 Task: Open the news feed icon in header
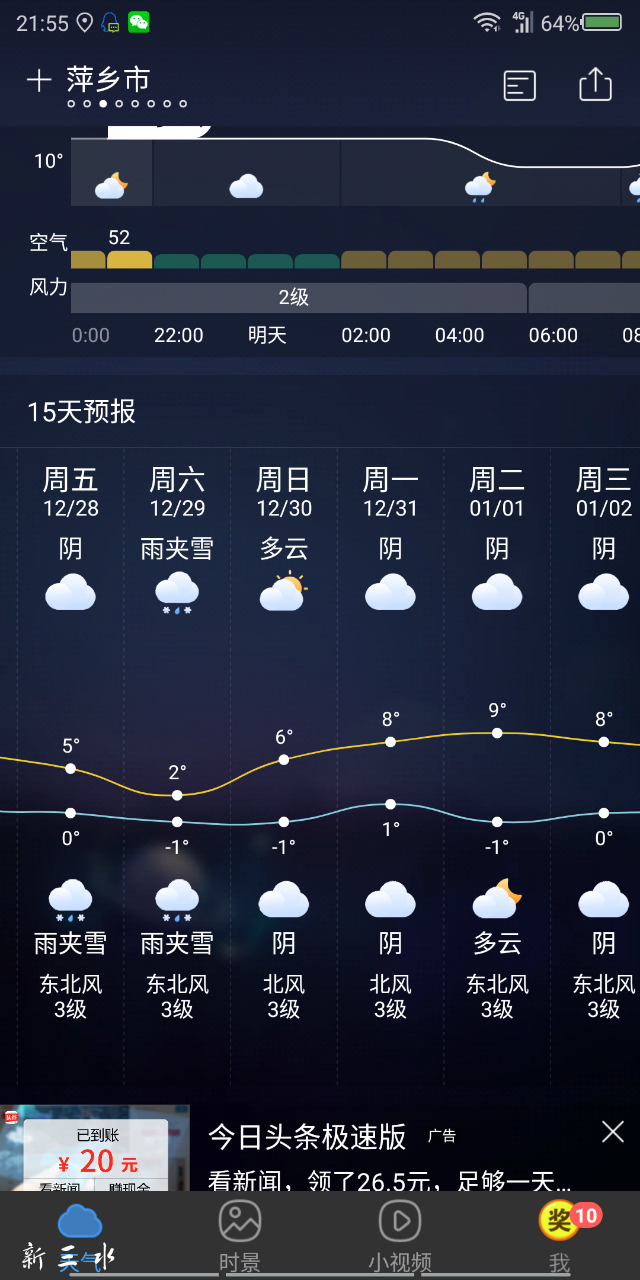click(519, 85)
